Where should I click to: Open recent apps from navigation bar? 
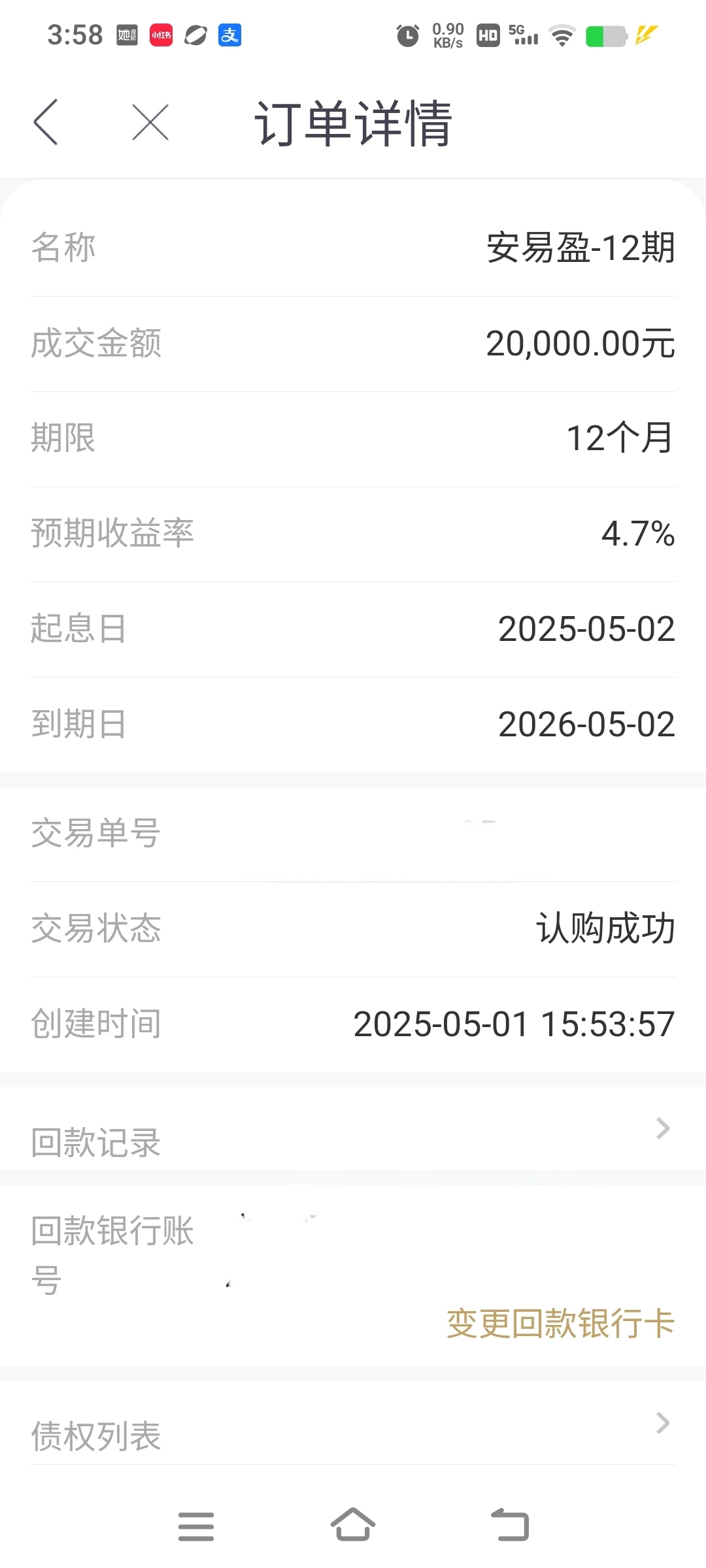click(196, 1526)
